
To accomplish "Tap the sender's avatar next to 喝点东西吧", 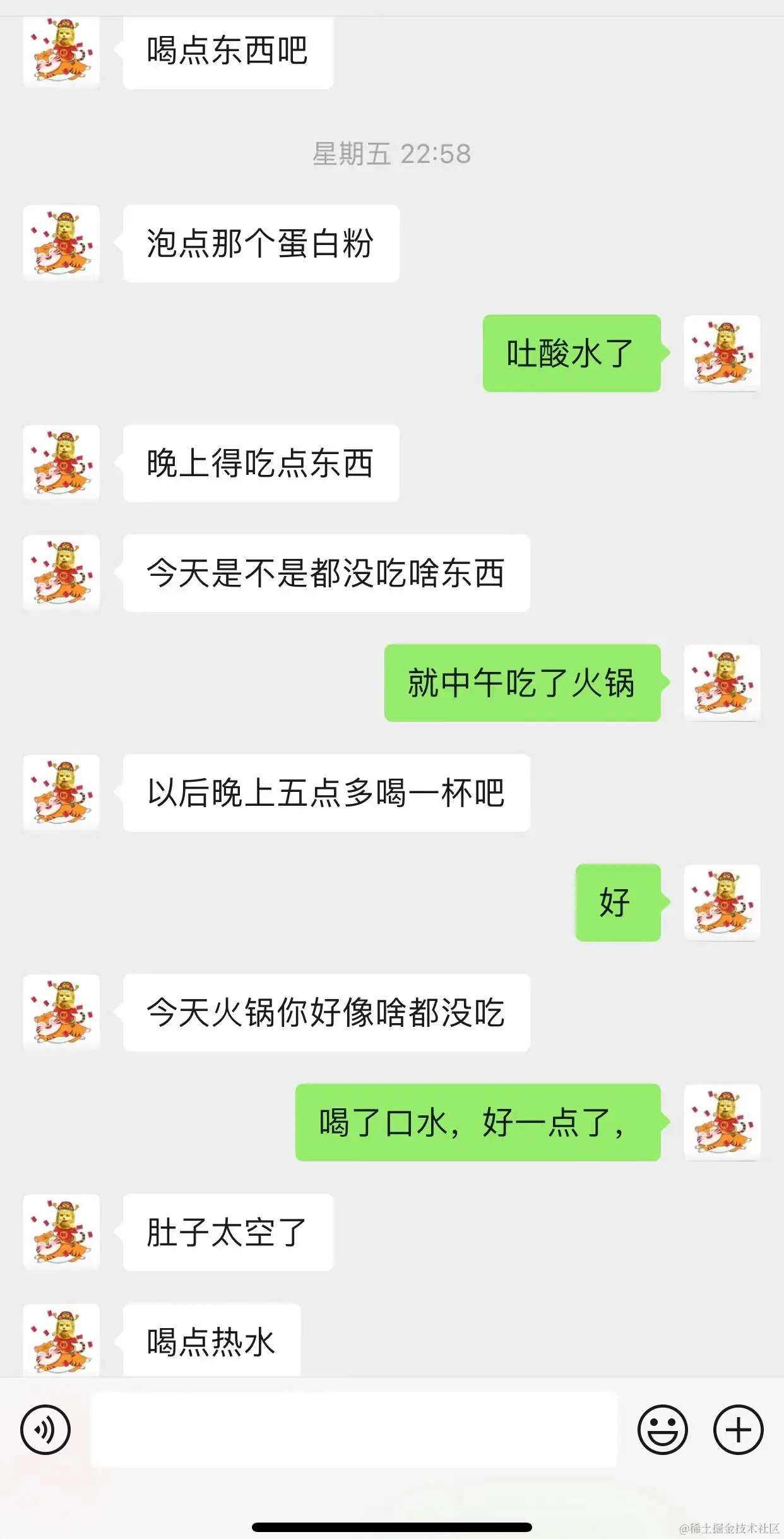I will point(61,51).
